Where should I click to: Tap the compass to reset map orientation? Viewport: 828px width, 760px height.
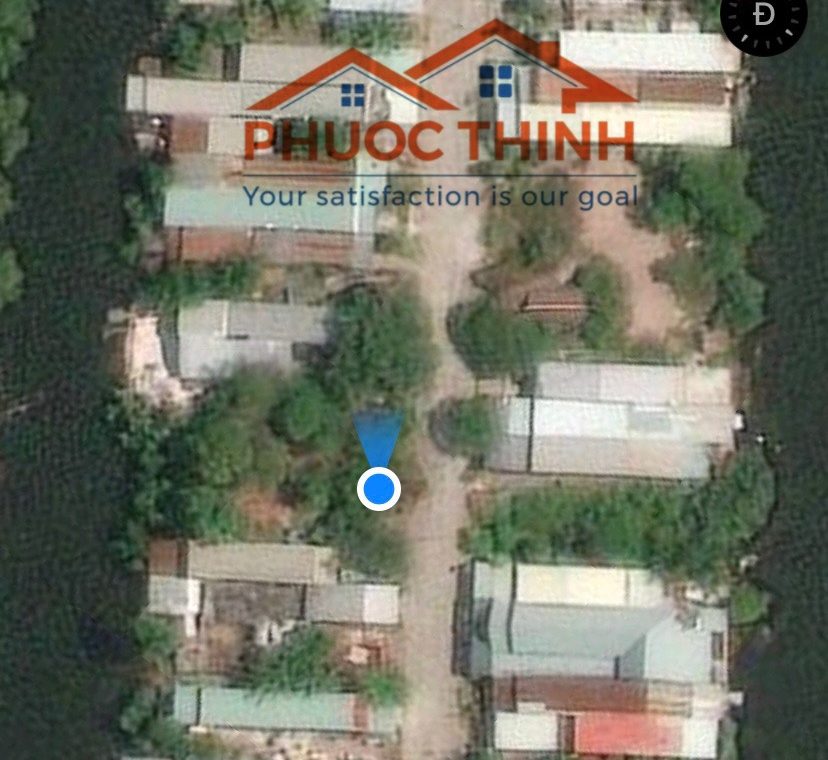765,17
